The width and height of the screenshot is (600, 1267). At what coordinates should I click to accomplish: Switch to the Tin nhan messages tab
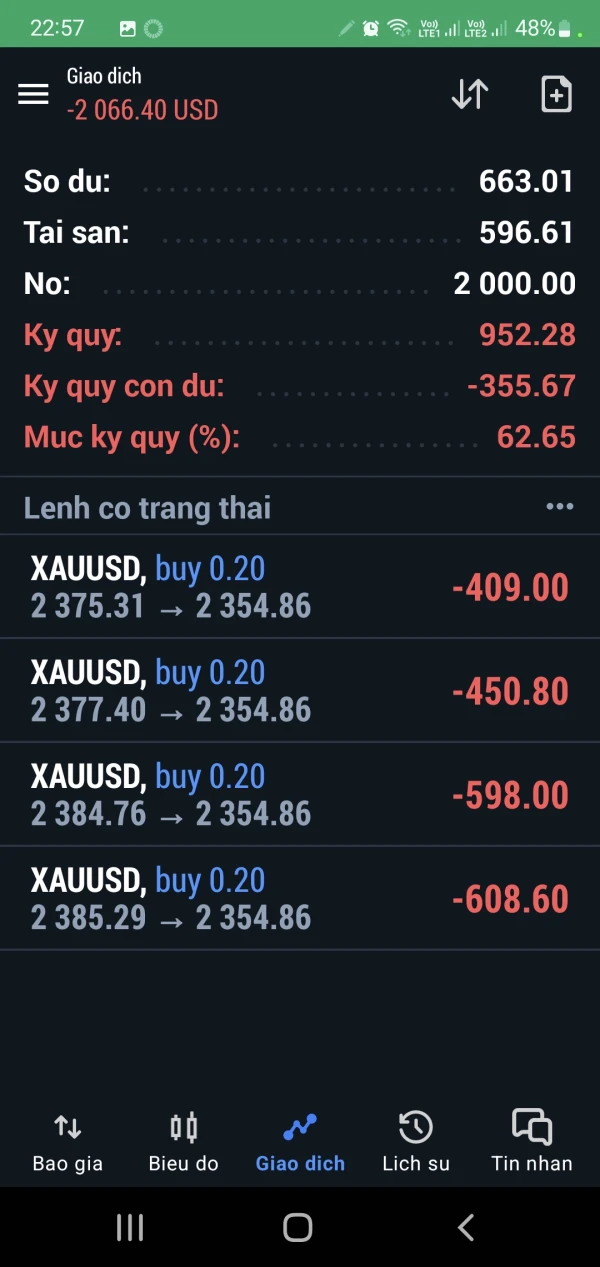(x=532, y=1142)
